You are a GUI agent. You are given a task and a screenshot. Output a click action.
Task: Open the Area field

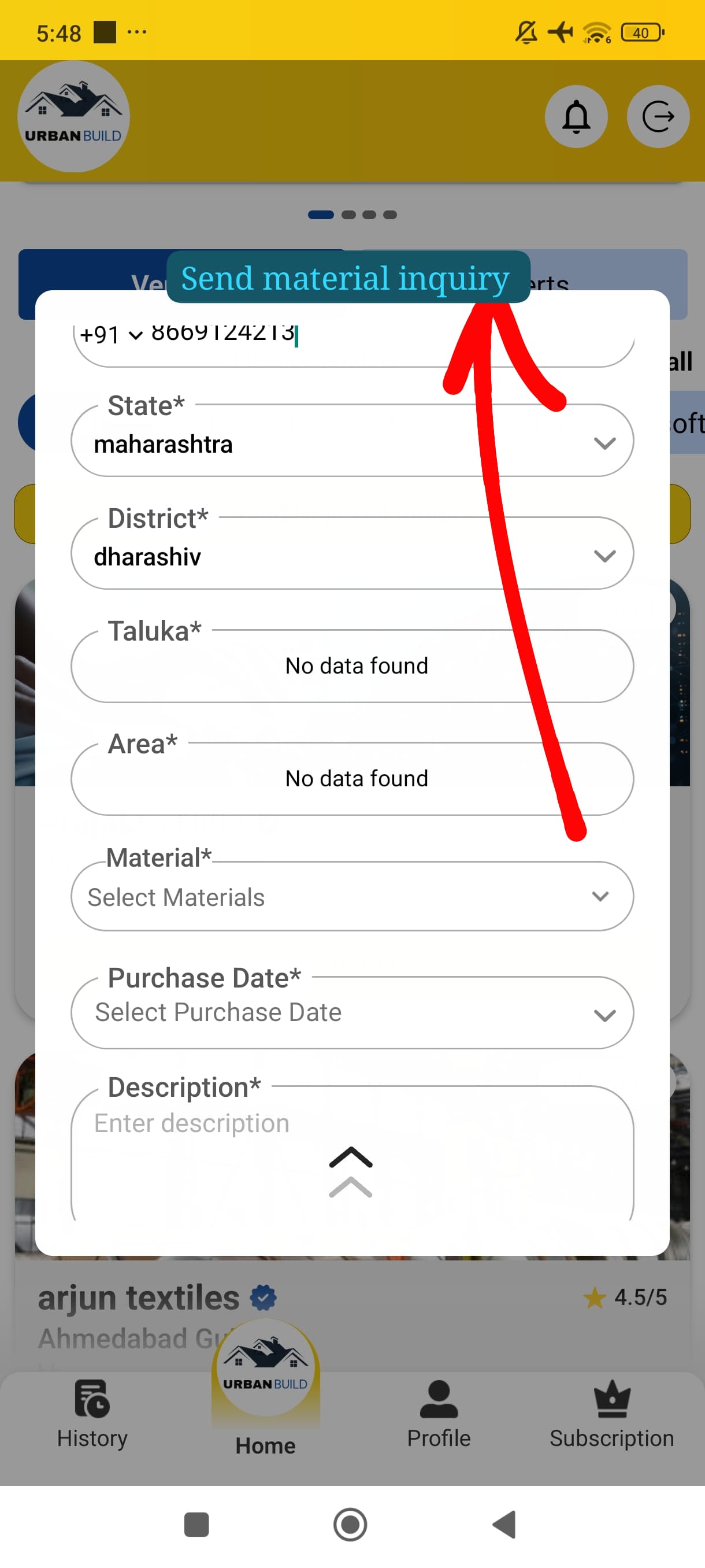pyautogui.click(x=351, y=779)
